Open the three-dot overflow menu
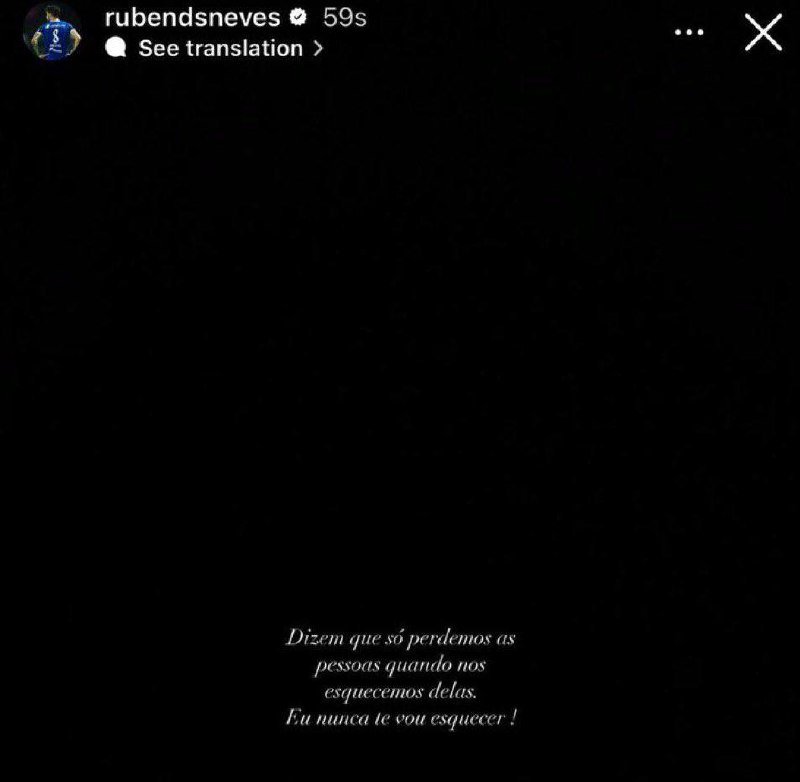The image size is (800, 782). click(x=689, y=33)
